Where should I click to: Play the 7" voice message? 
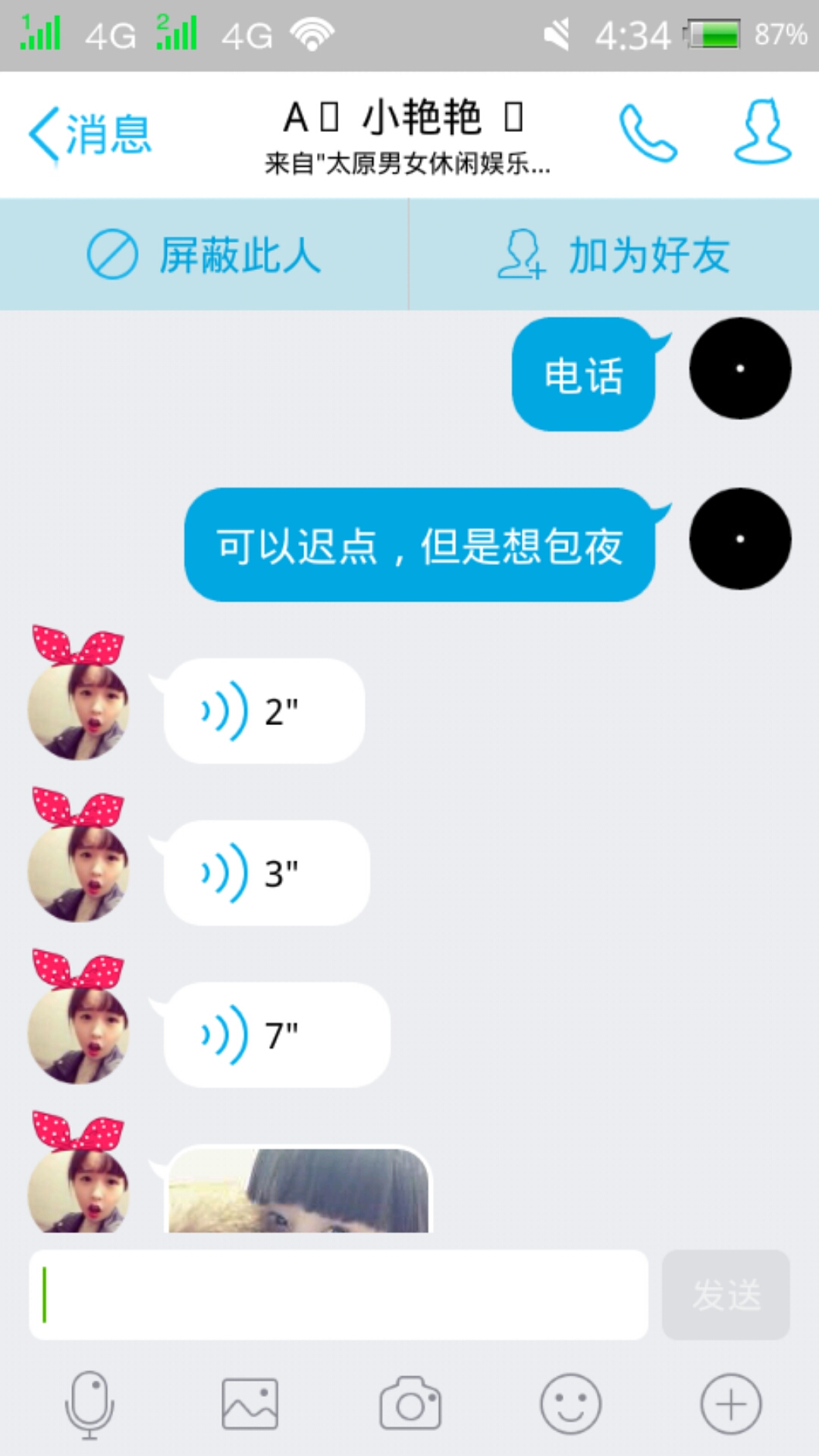(x=276, y=1035)
